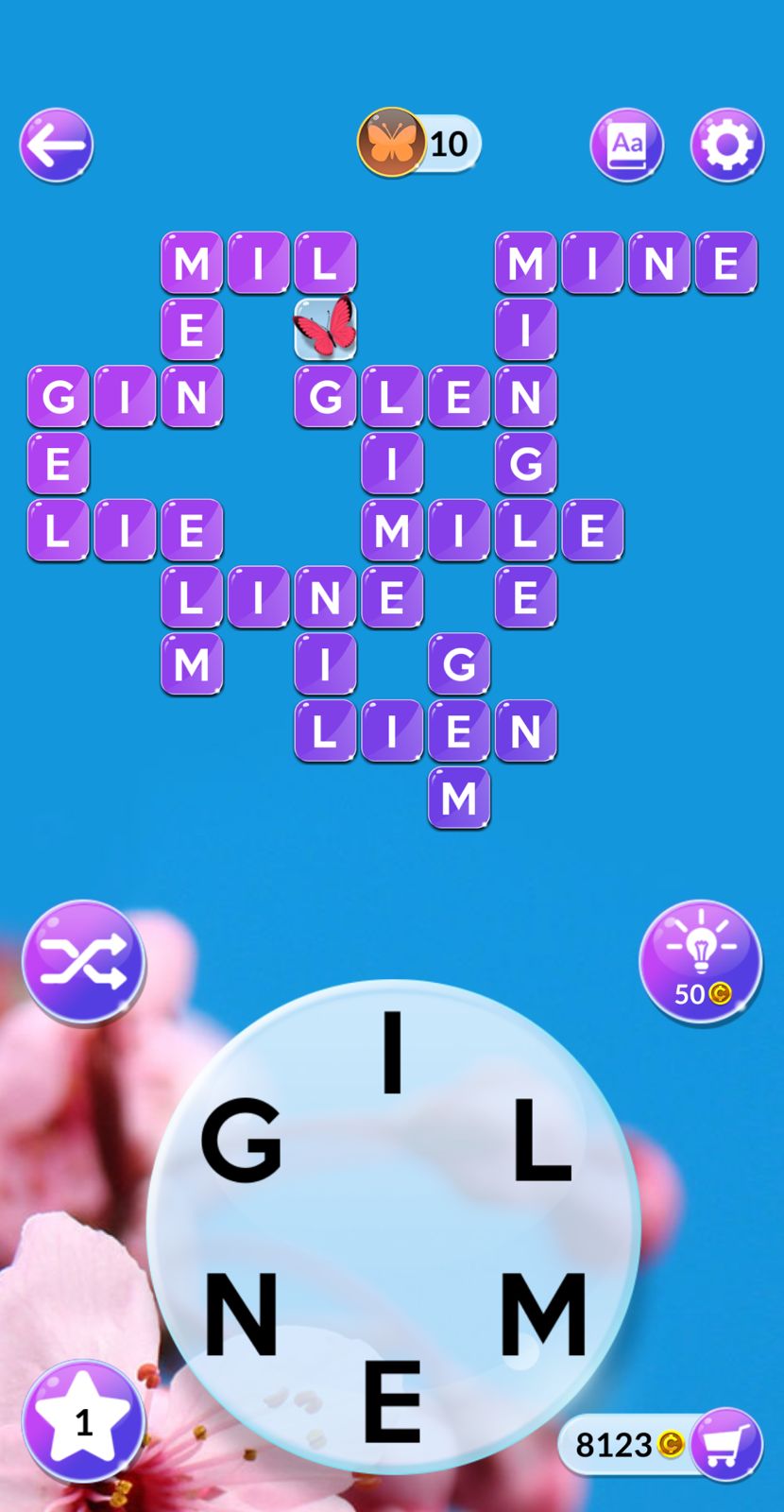Shuffle the letters in the wheel
Image resolution: width=784 pixels, height=1512 pixels.
[x=84, y=962]
